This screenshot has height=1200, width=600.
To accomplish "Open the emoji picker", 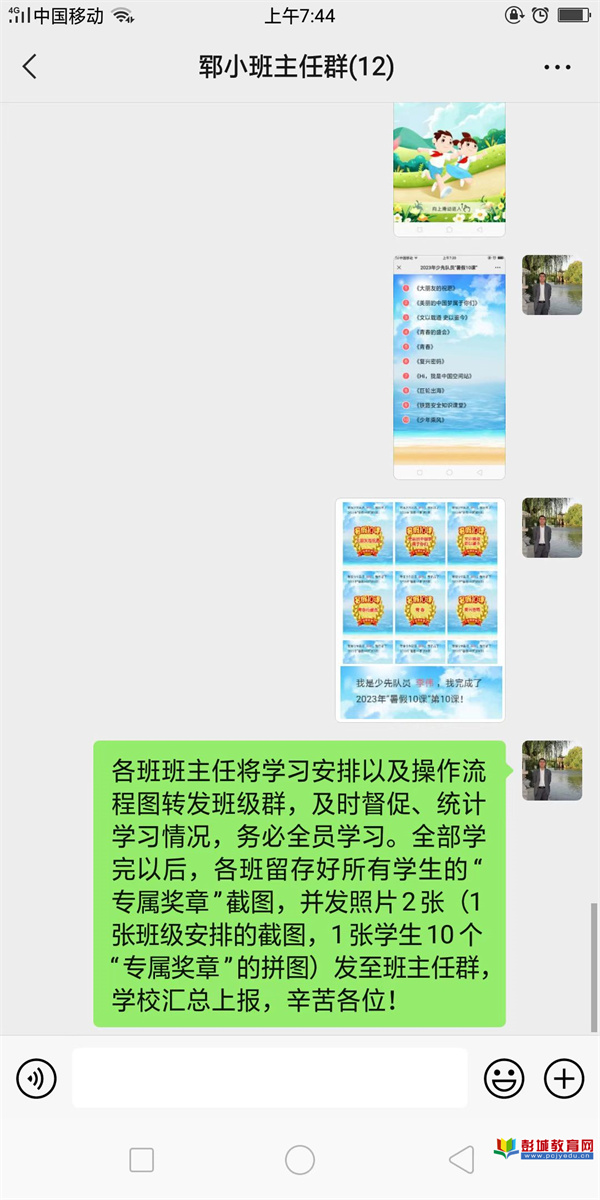I will point(504,1078).
